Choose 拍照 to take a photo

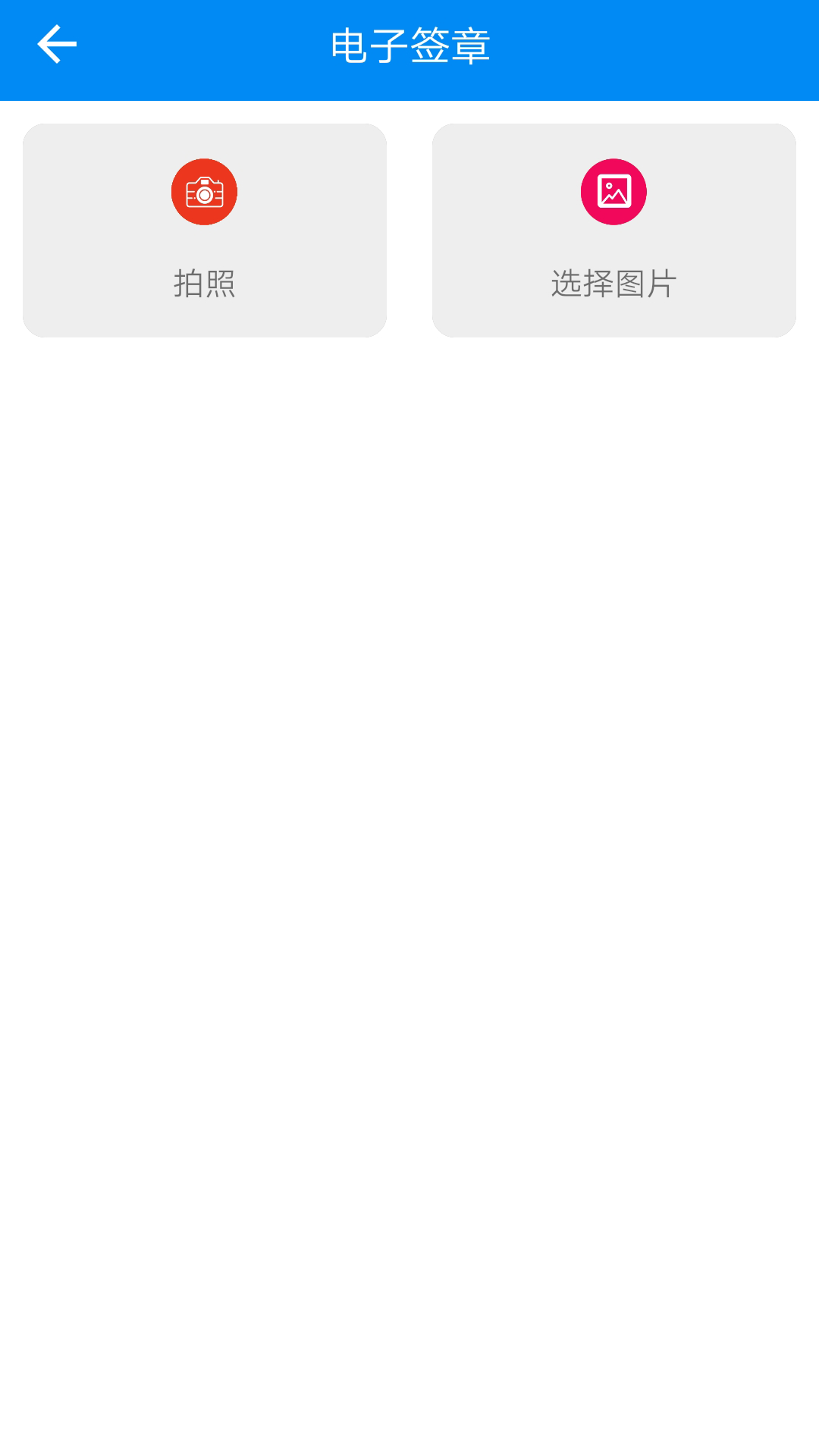205,230
